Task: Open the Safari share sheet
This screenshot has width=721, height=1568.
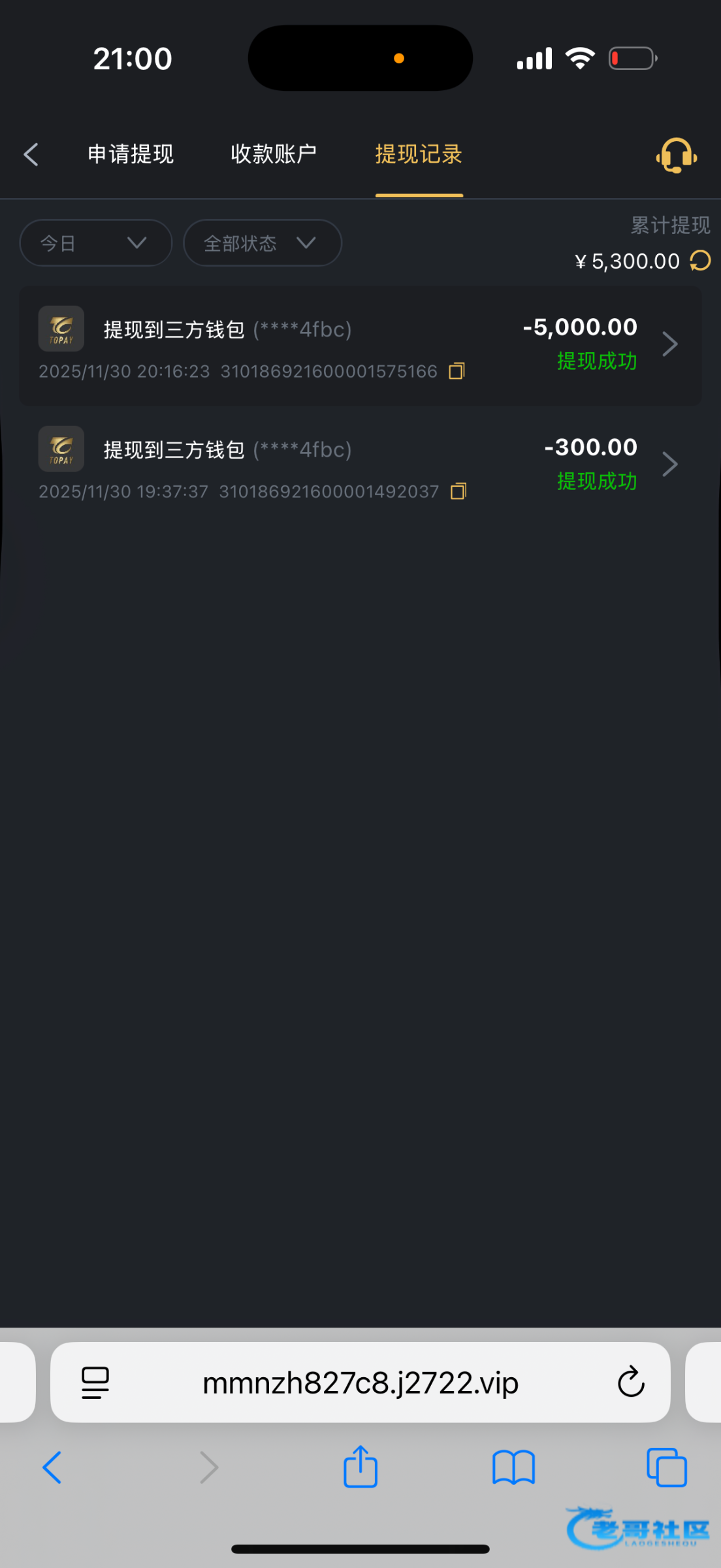Action: pos(360,1467)
